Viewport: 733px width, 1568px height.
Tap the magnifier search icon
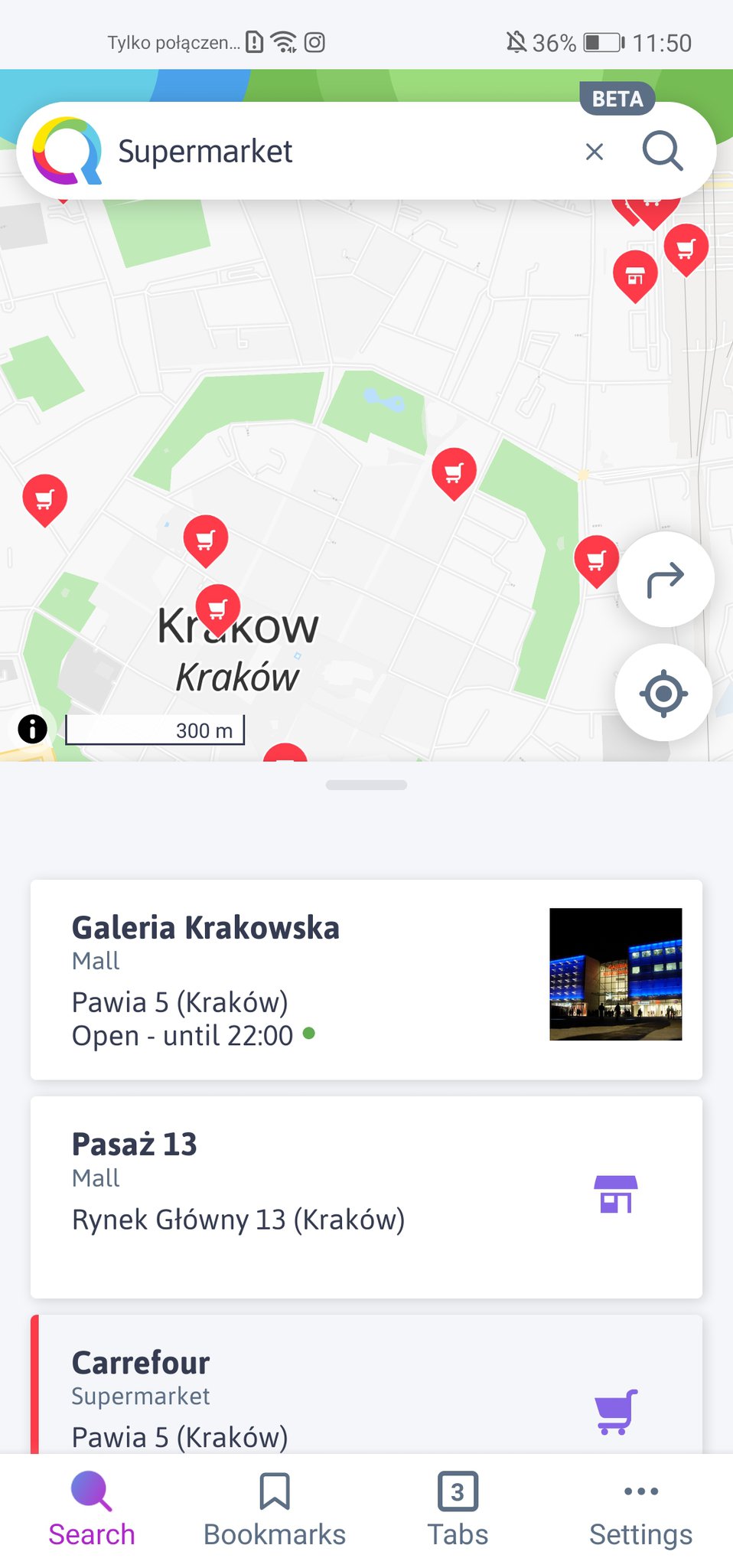click(x=662, y=151)
